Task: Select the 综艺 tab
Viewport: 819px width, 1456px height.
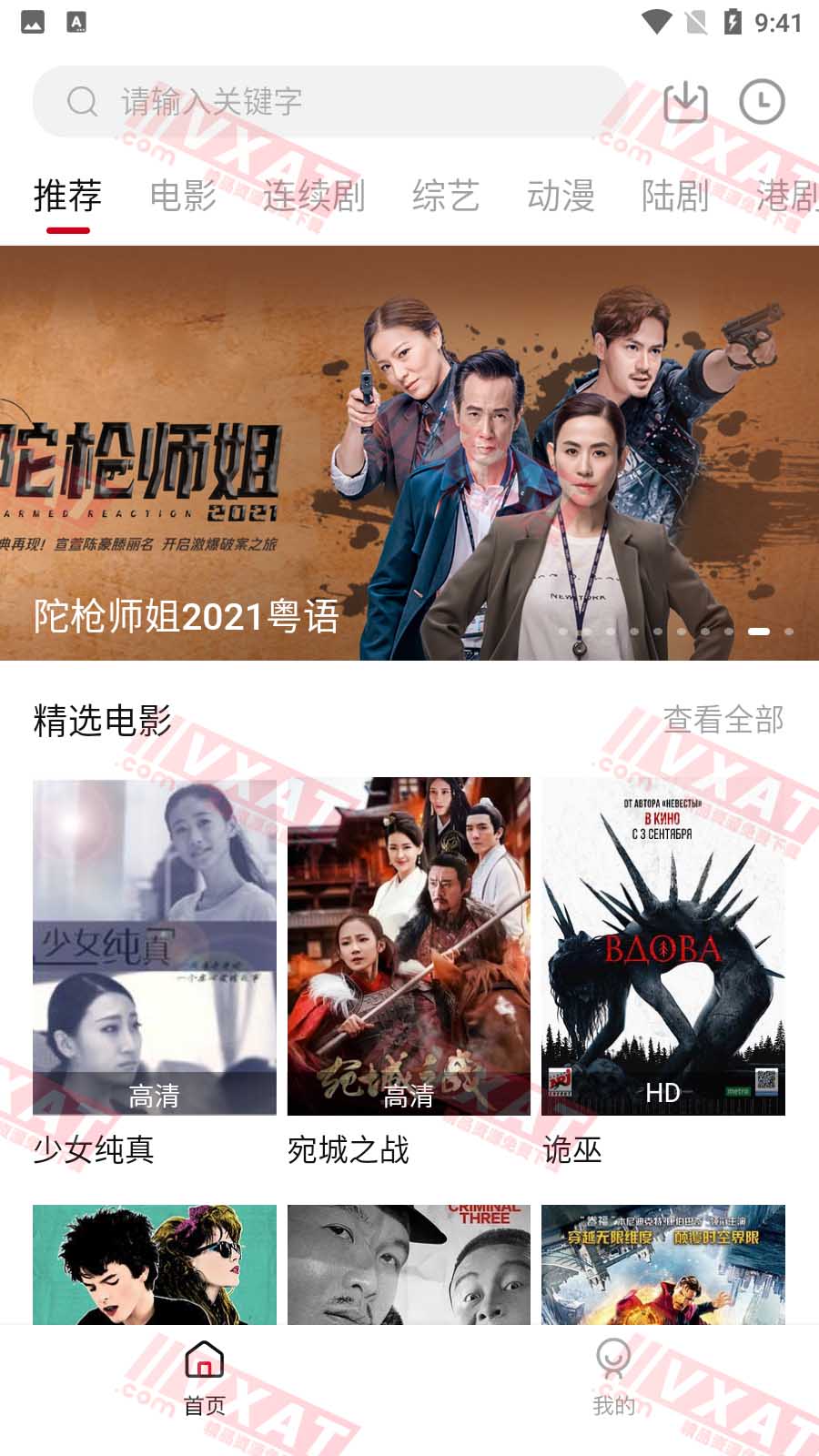Action: [x=445, y=196]
